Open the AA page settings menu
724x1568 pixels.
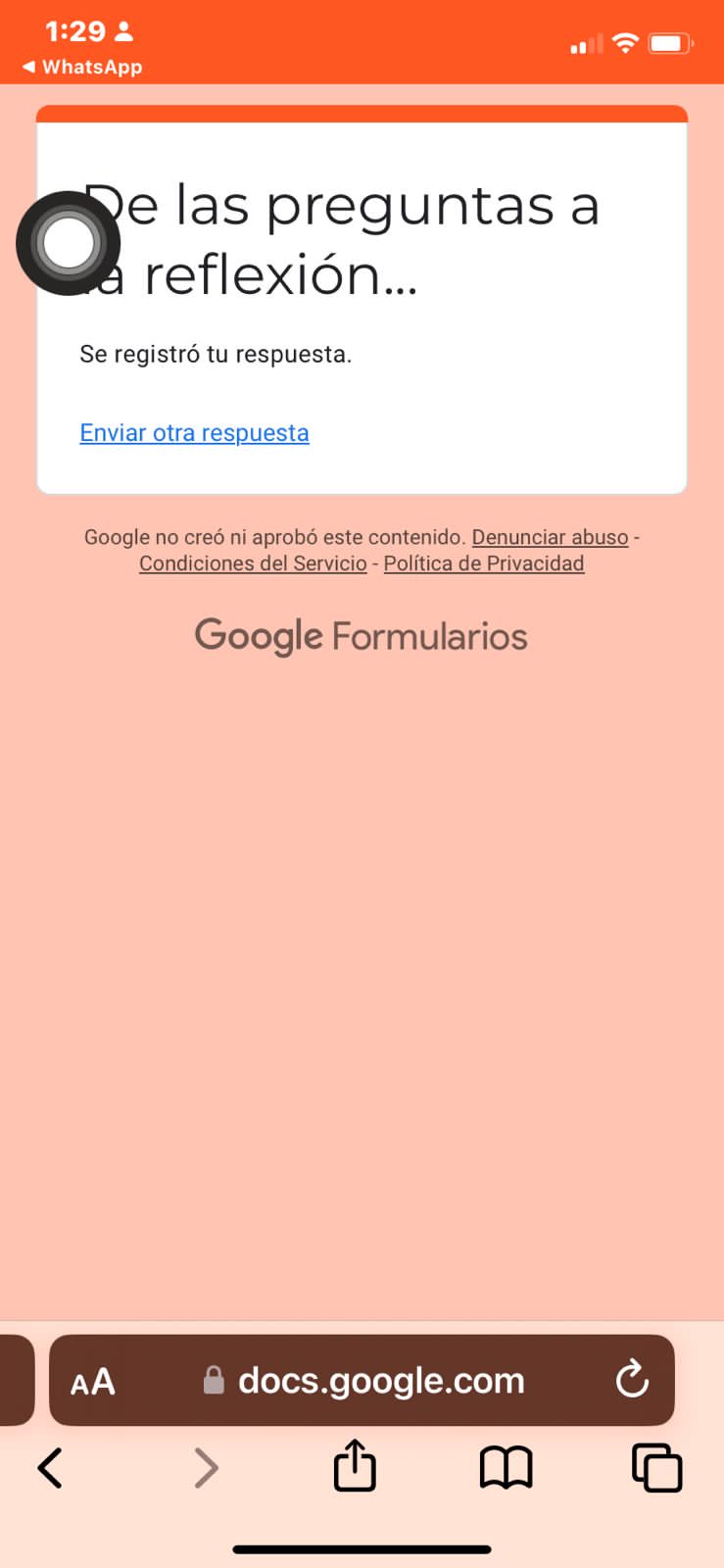click(93, 1382)
